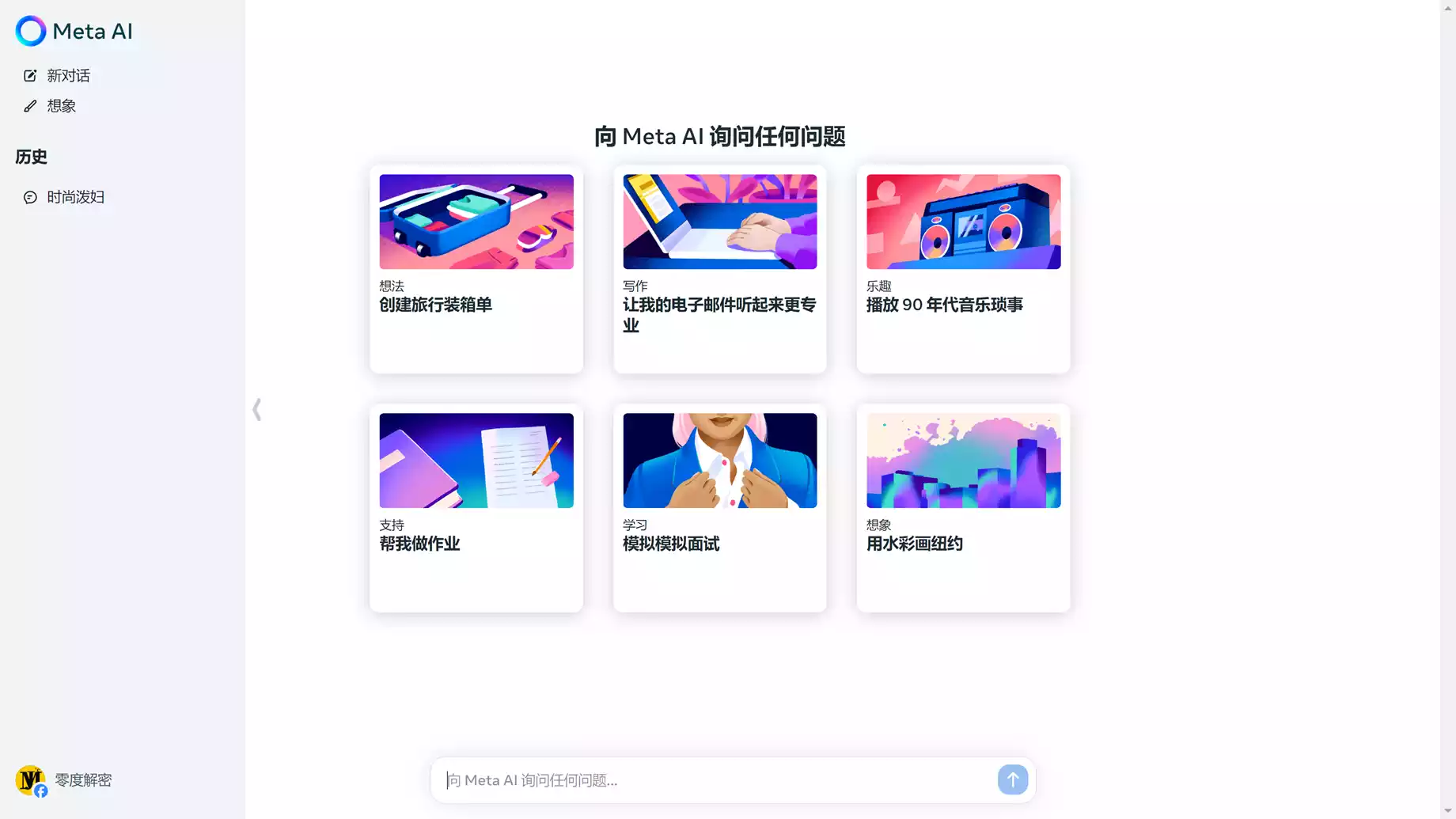The height and width of the screenshot is (819, 1456).
Task: Send the message with the arrow button
Action: point(1012,780)
